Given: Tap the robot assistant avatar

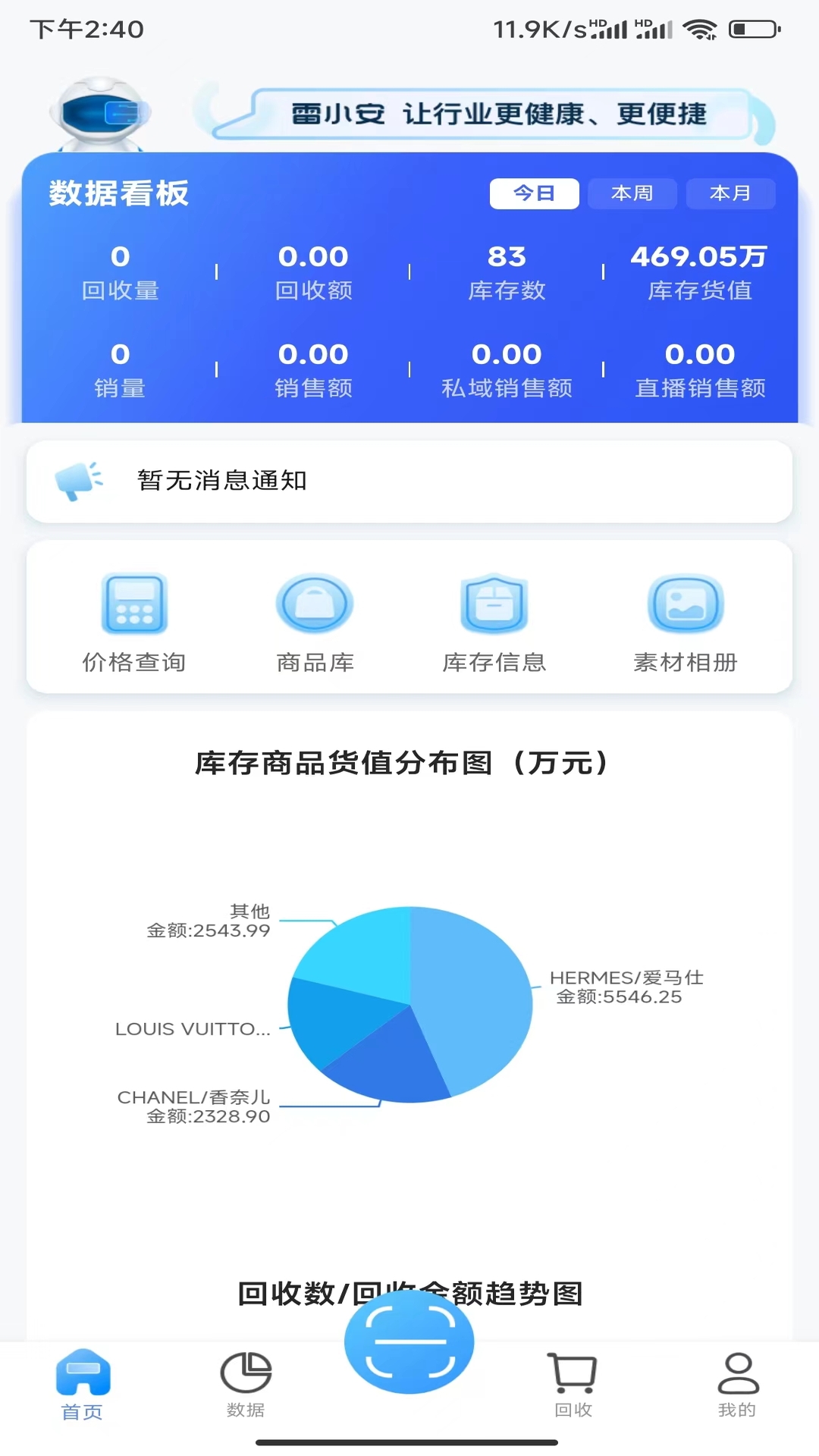Looking at the screenshot, I should 101,115.
